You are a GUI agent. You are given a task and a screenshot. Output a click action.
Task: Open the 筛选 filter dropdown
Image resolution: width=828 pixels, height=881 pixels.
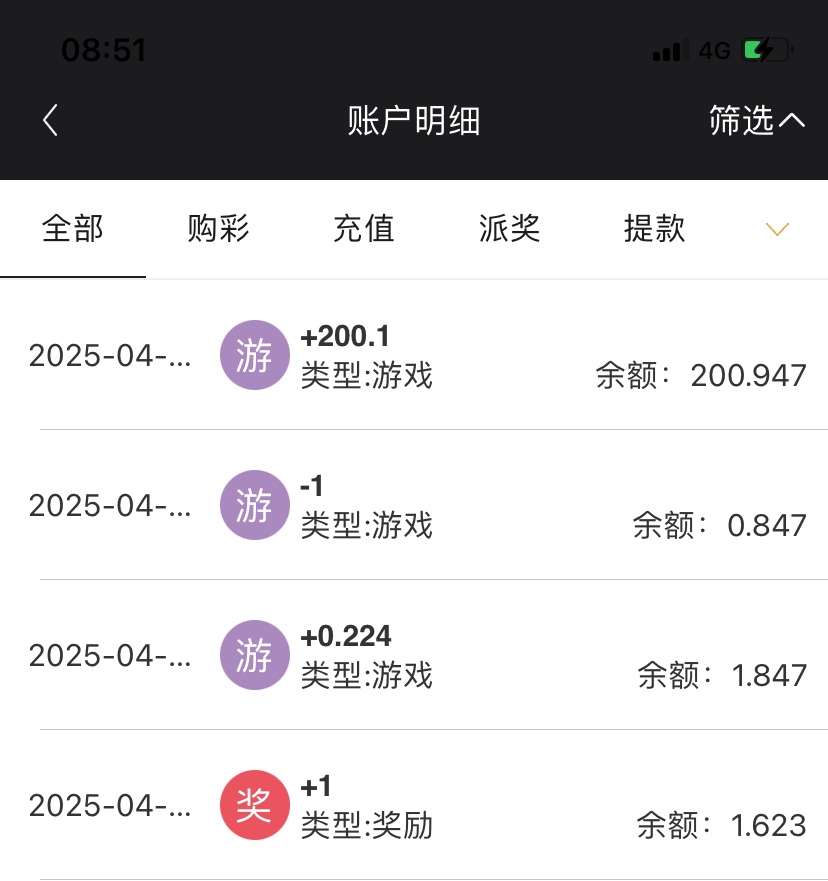756,121
